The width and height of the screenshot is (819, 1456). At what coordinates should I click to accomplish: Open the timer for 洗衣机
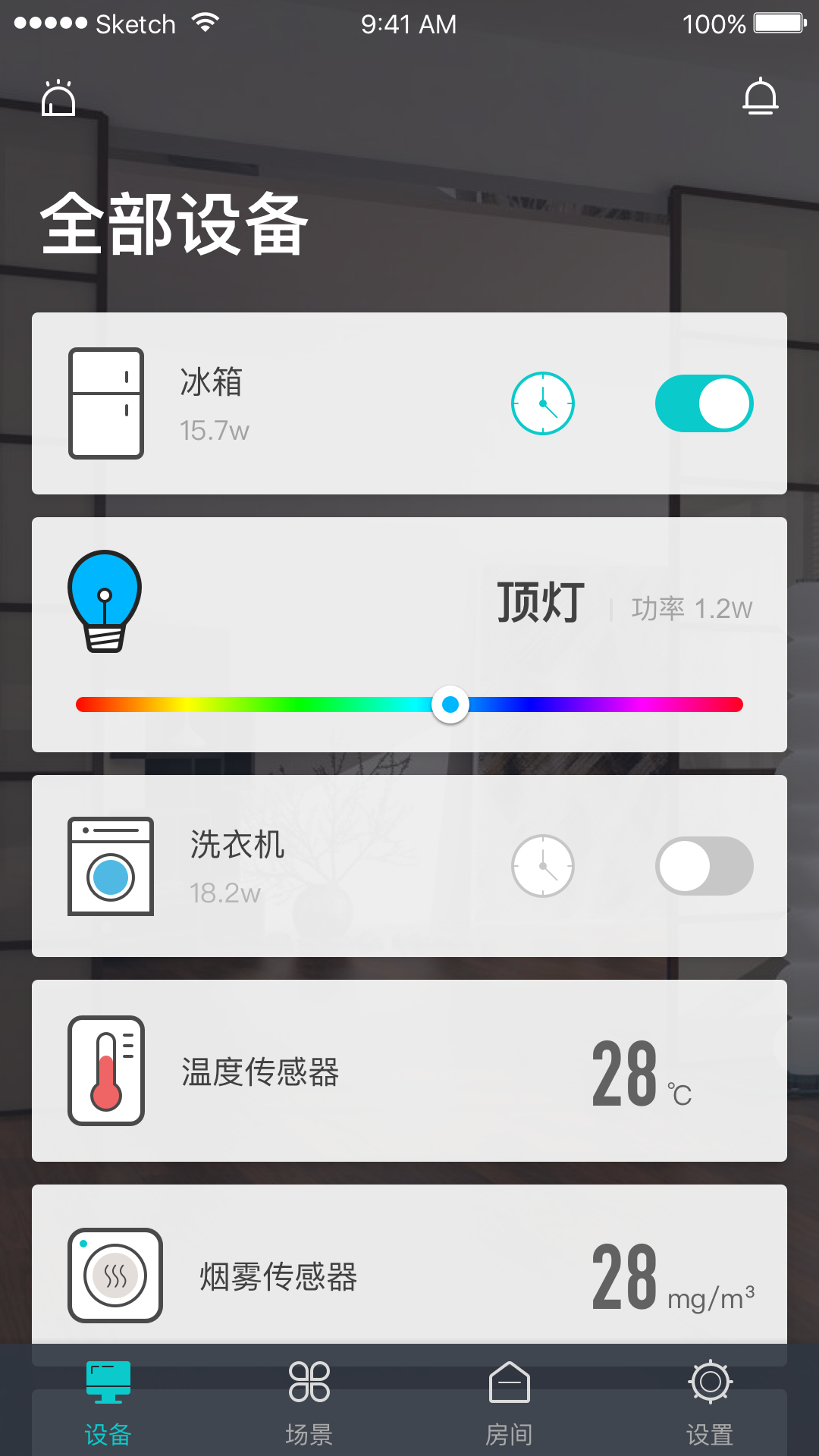pyautogui.click(x=543, y=866)
